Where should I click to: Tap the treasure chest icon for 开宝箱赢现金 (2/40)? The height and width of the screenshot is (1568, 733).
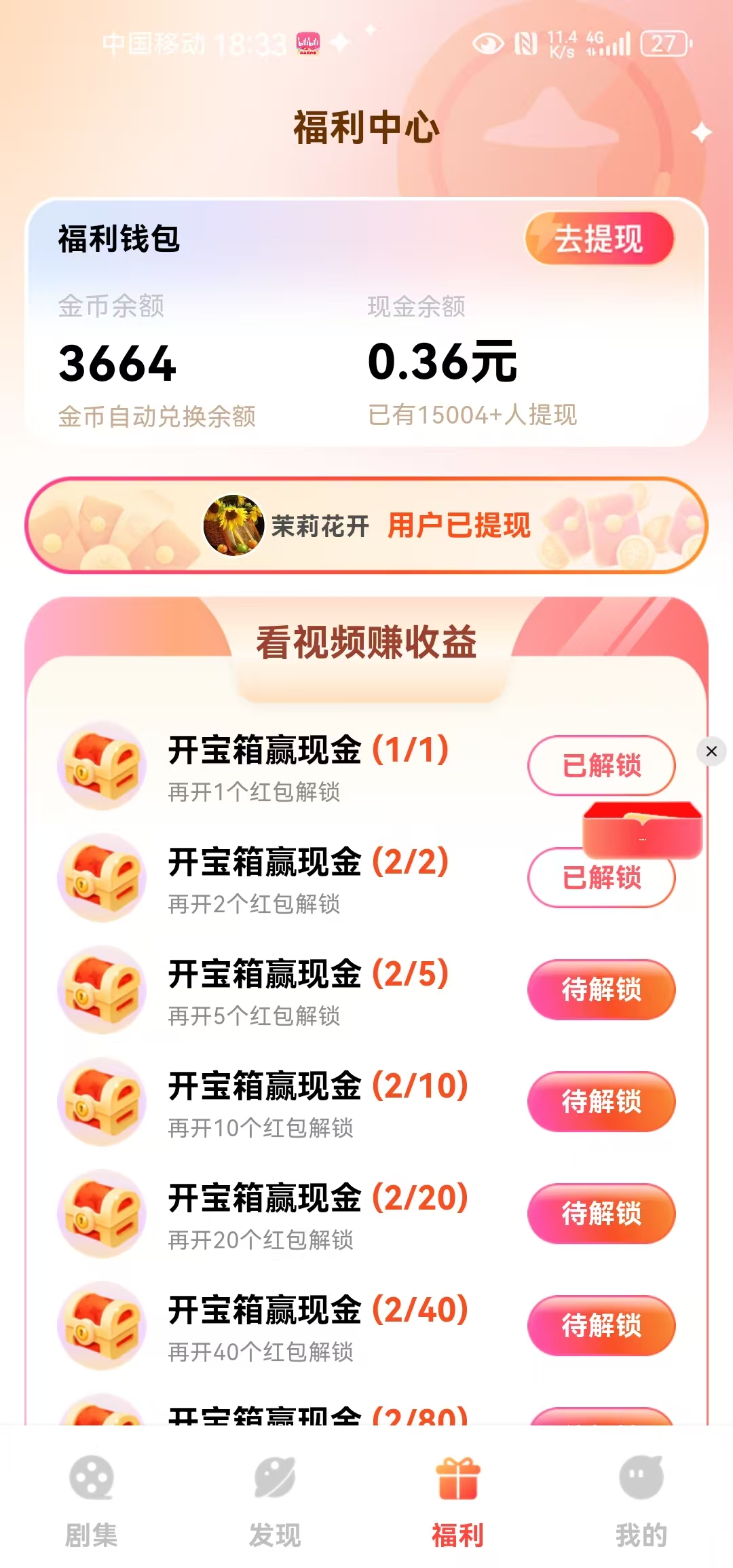coord(102,1325)
